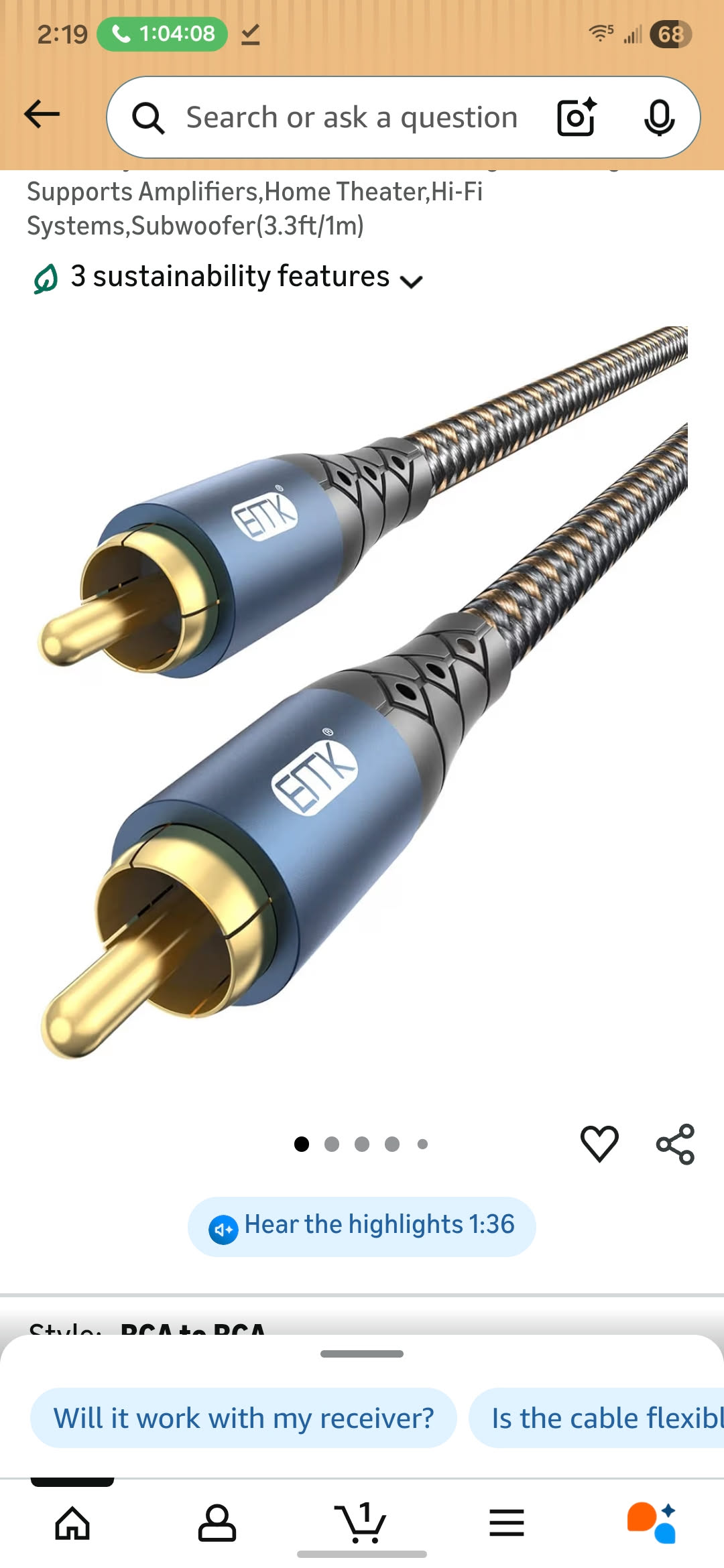
Task: Open the account profile tab
Action: click(217, 1522)
